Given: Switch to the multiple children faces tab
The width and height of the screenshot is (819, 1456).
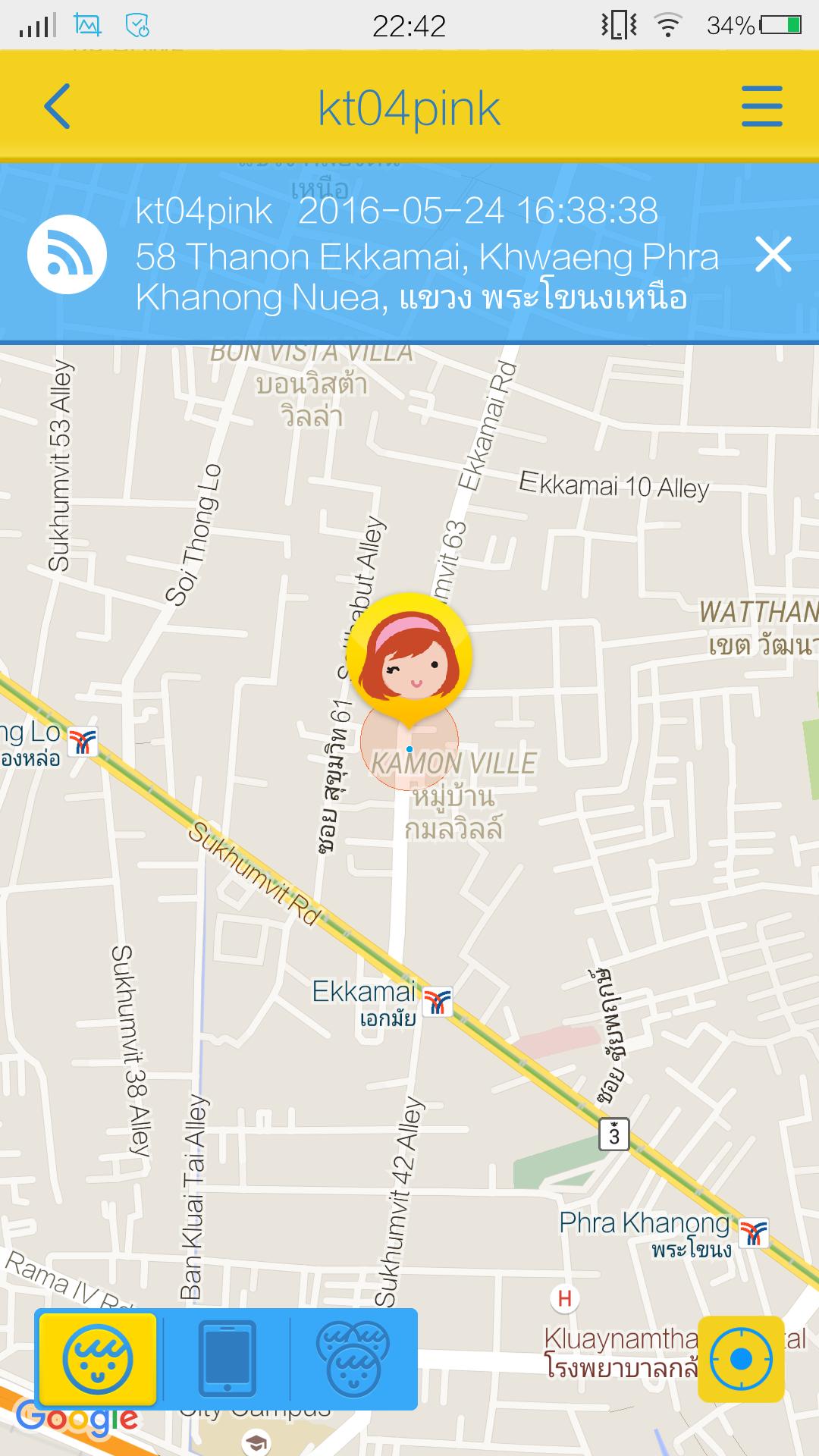Looking at the screenshot, I should (353, 1359).
